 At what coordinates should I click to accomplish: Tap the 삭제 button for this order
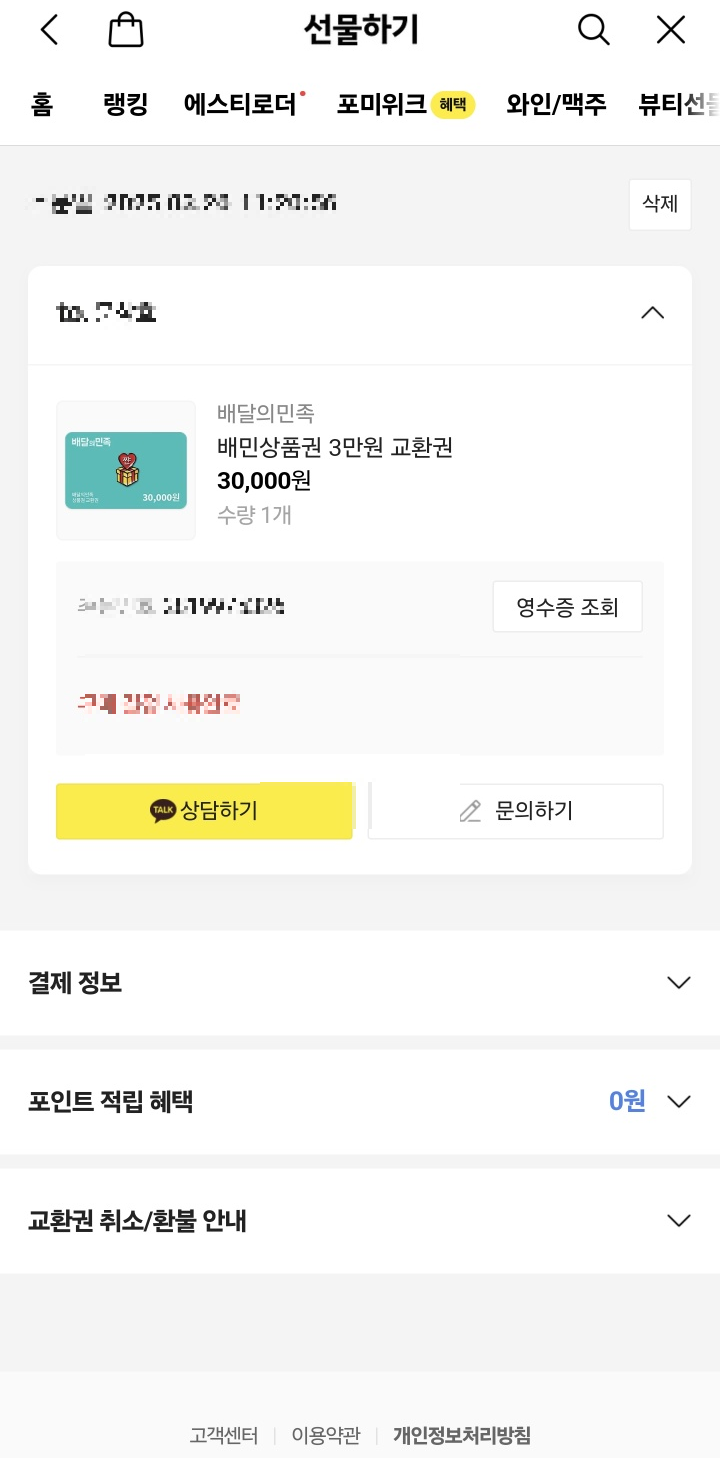click(659, 204)
